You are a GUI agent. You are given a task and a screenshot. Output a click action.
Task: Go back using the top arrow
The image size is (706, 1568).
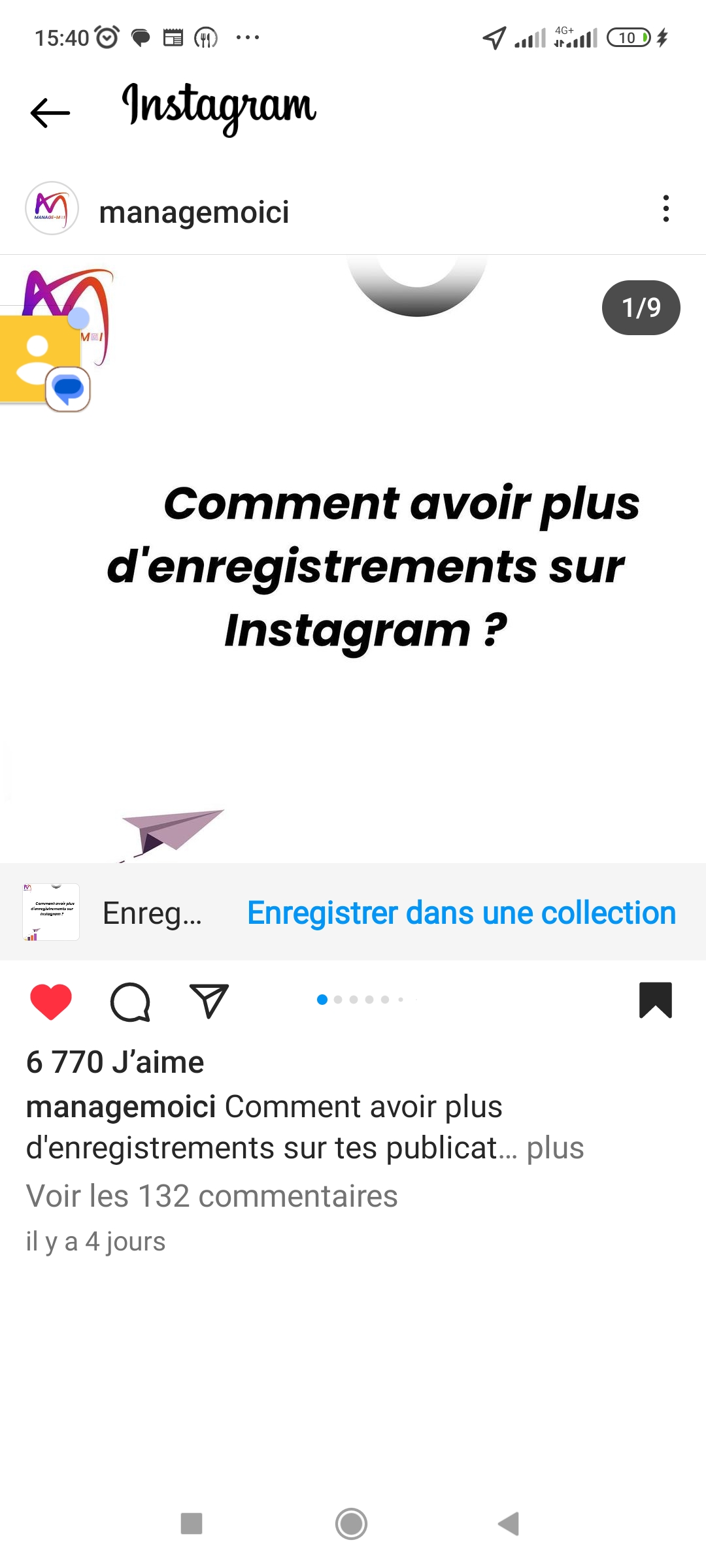point(50,112)
